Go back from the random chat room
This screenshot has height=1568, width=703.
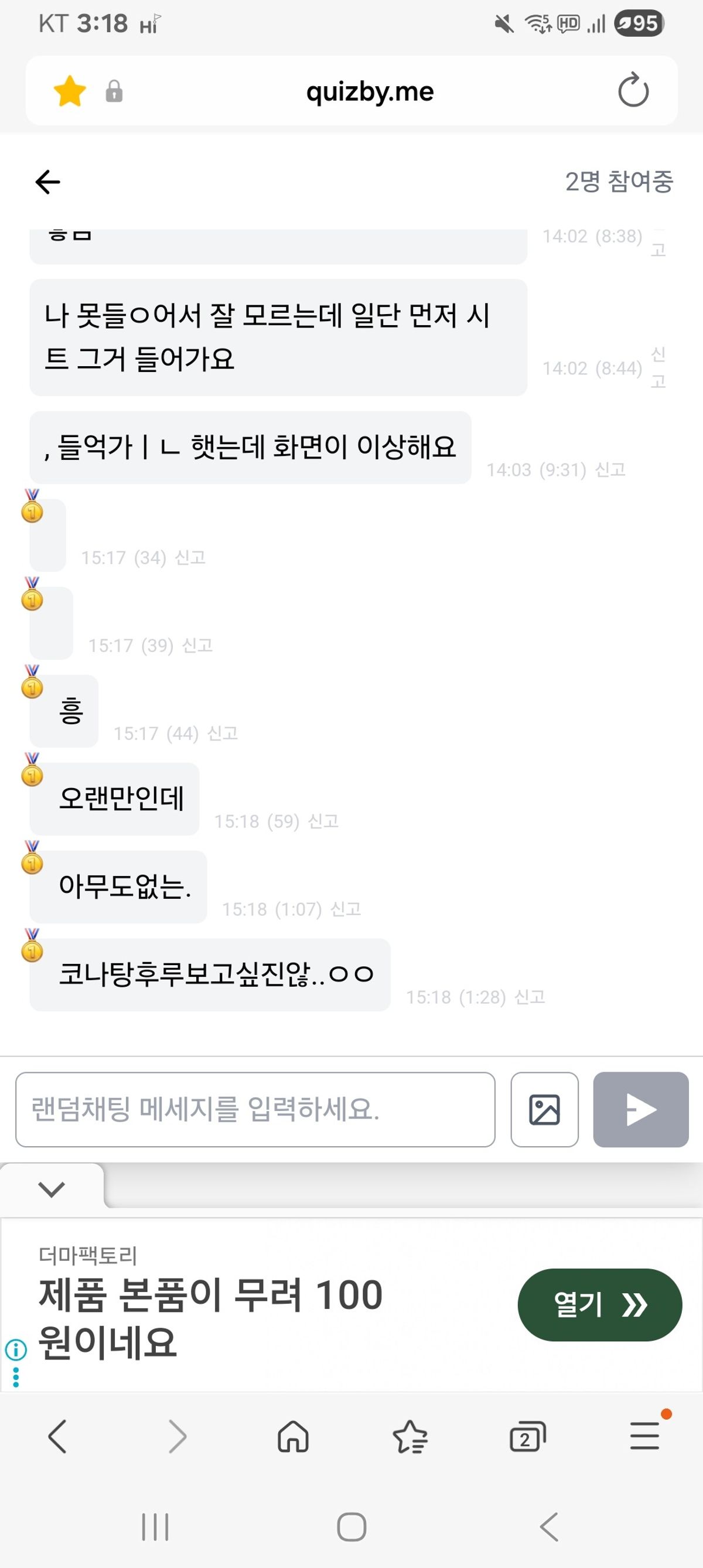[47, 182]
